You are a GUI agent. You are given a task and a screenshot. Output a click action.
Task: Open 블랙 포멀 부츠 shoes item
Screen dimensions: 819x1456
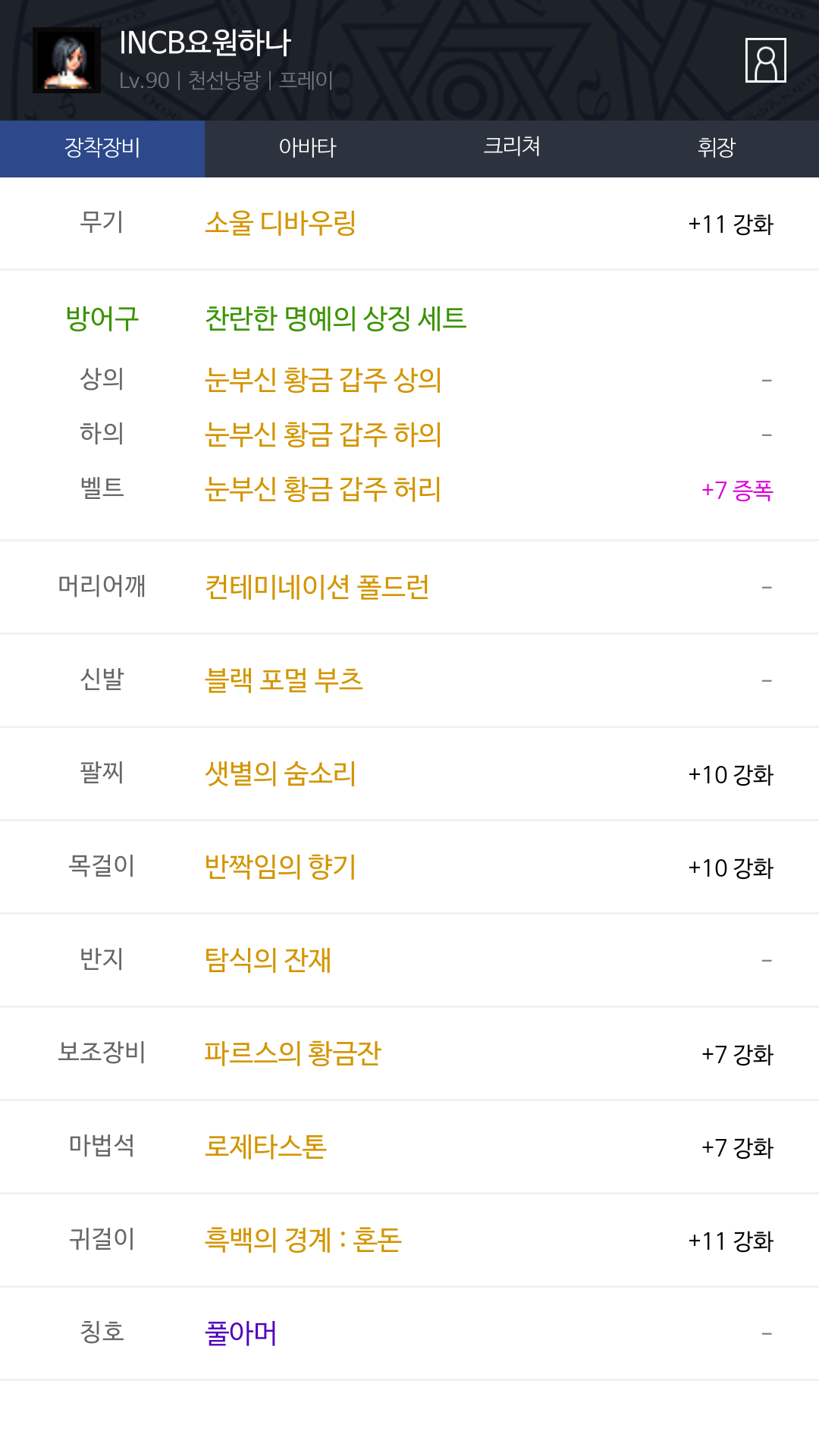click(x=284, y=679)
